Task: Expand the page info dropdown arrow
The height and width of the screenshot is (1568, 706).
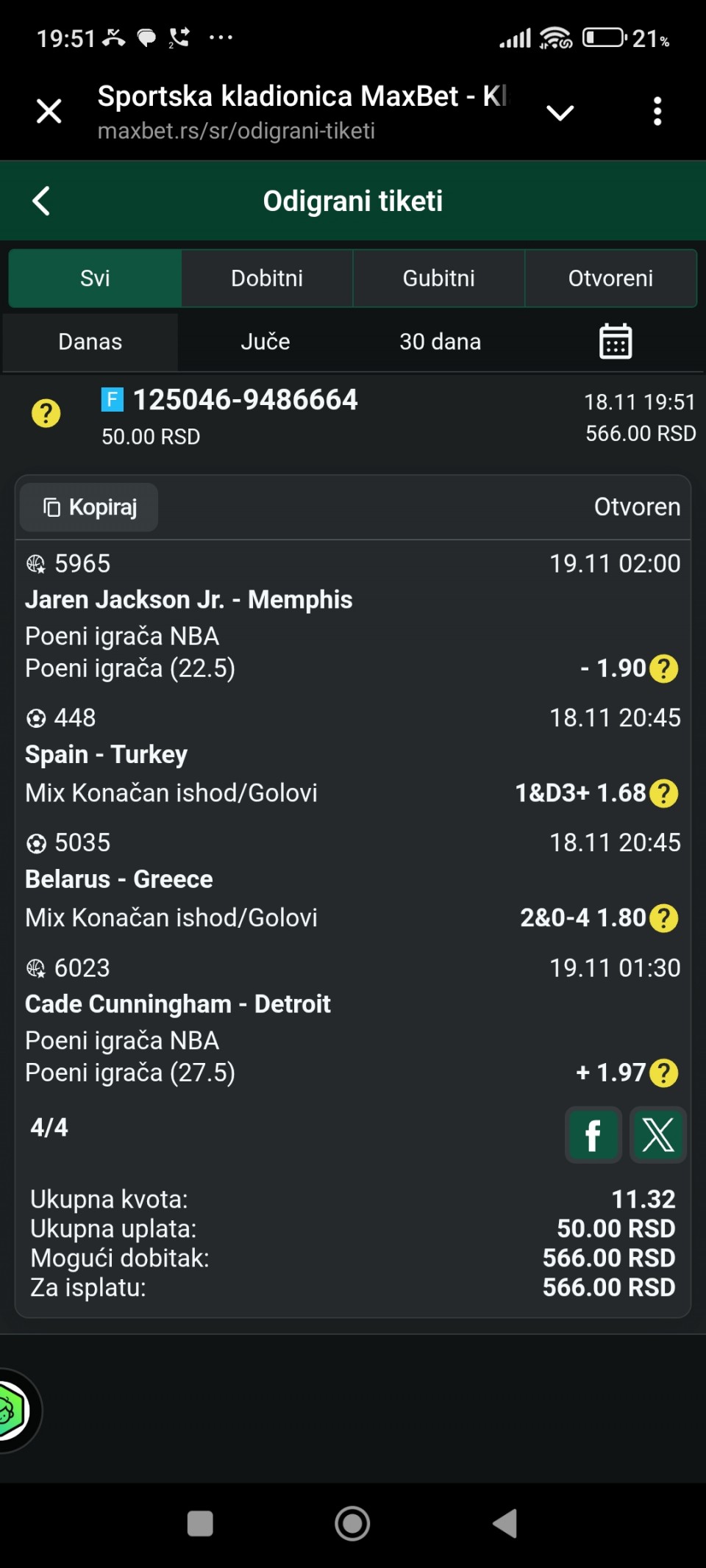Action: [x=560, y=112]
